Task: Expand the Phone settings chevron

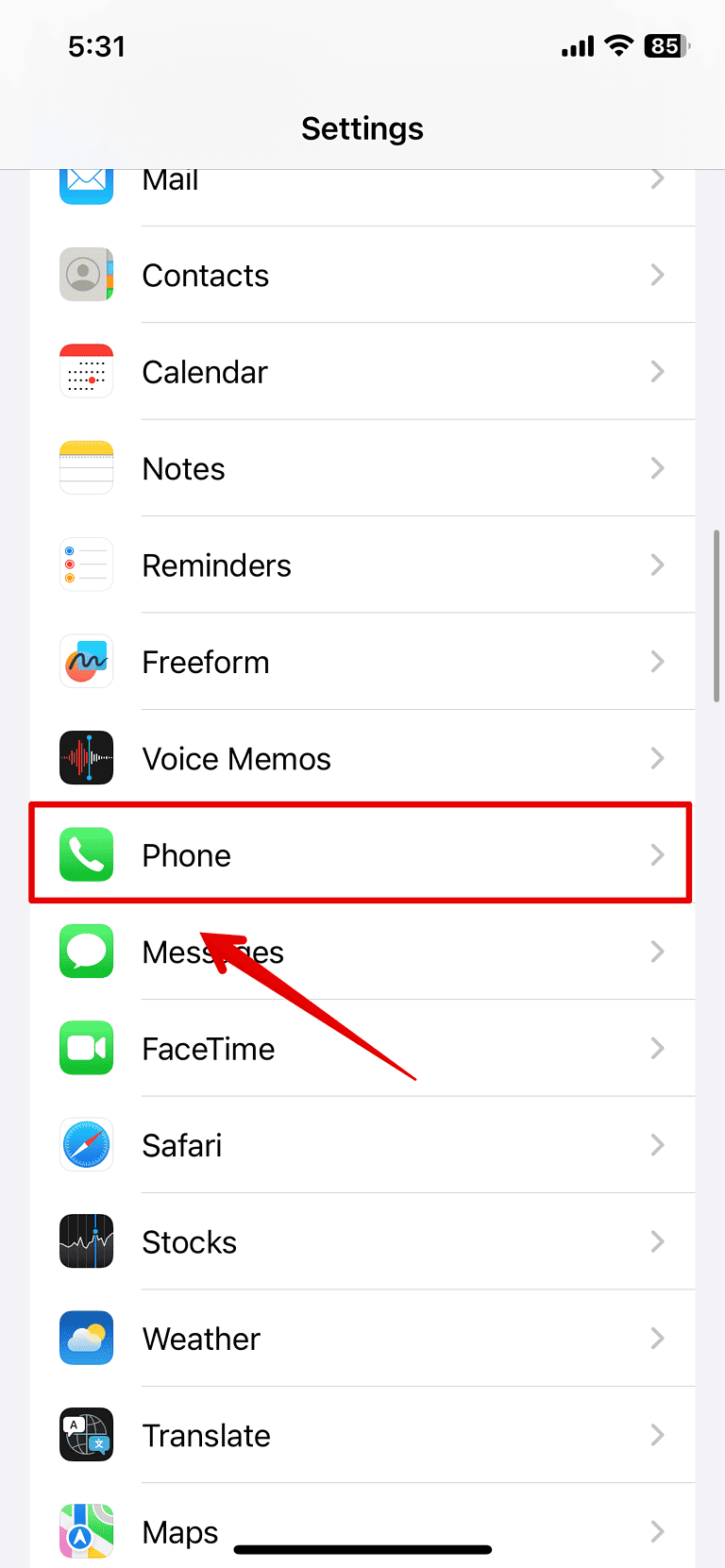Action: click(658, 854)
